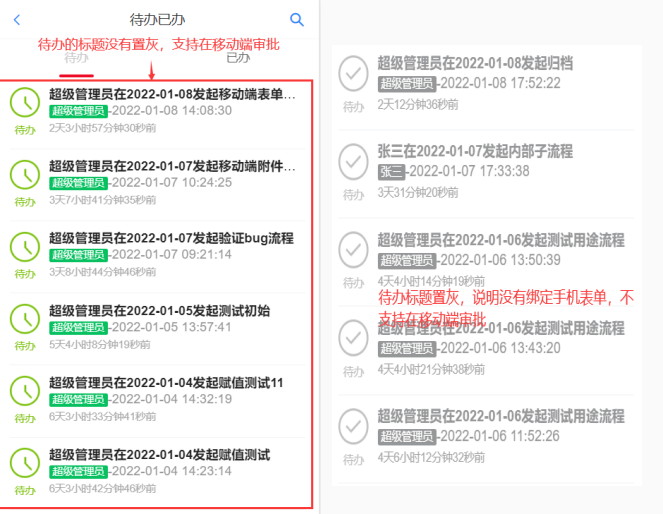Viewport: 663px width, 514px height.
Task: Switch to the 待办 tab
Action: tap(76, 58)
